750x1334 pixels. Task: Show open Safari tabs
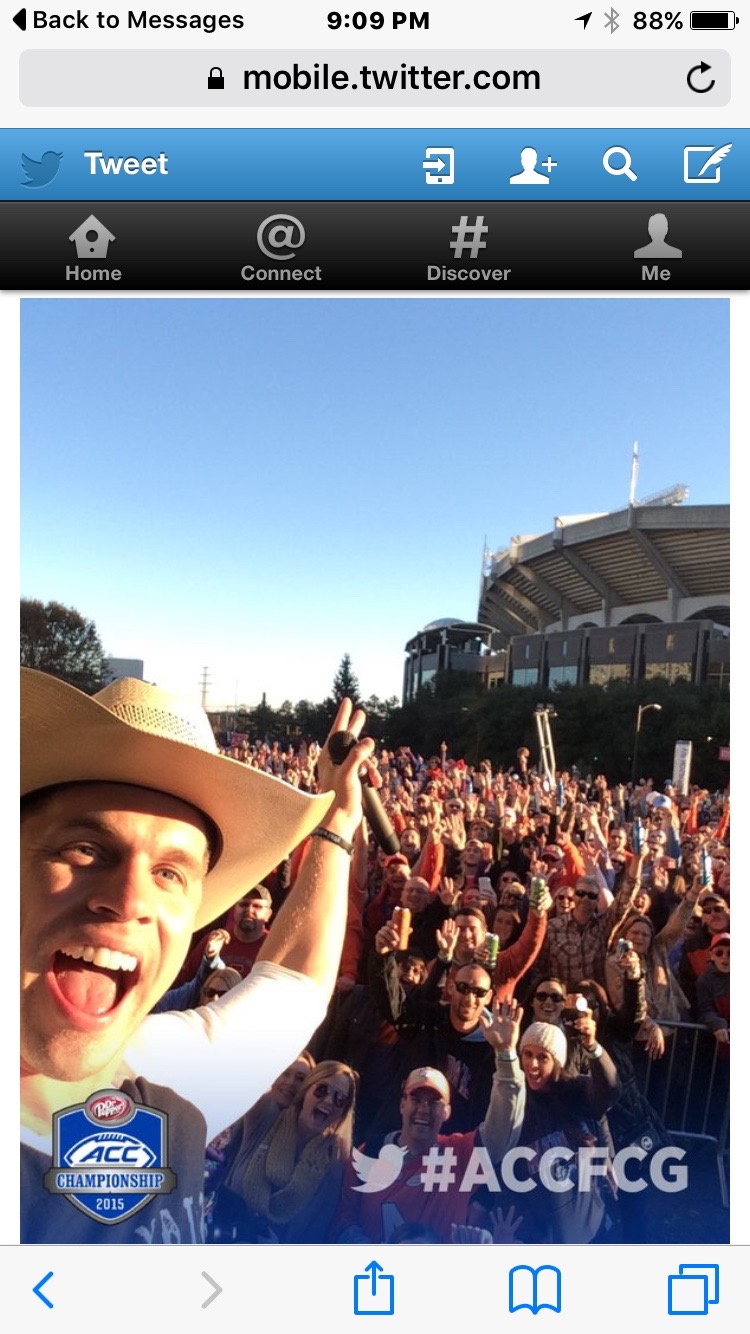(693, 1290)
